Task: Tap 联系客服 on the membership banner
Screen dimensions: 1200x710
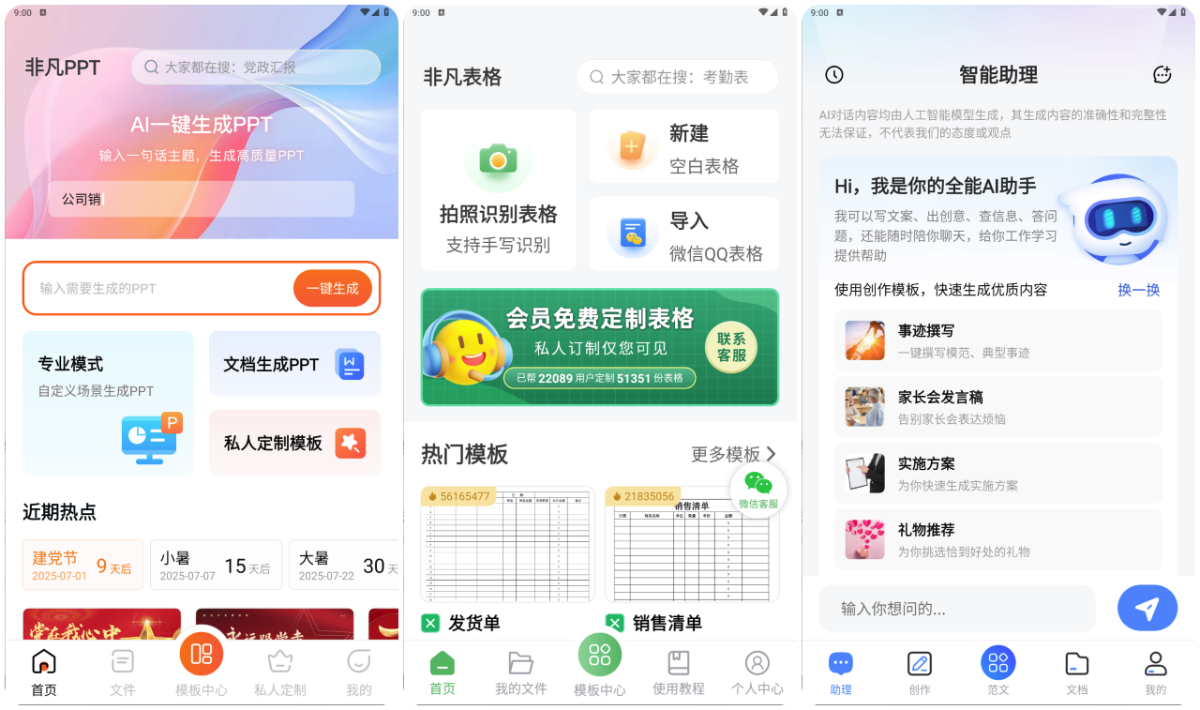Action: point(731,347)
